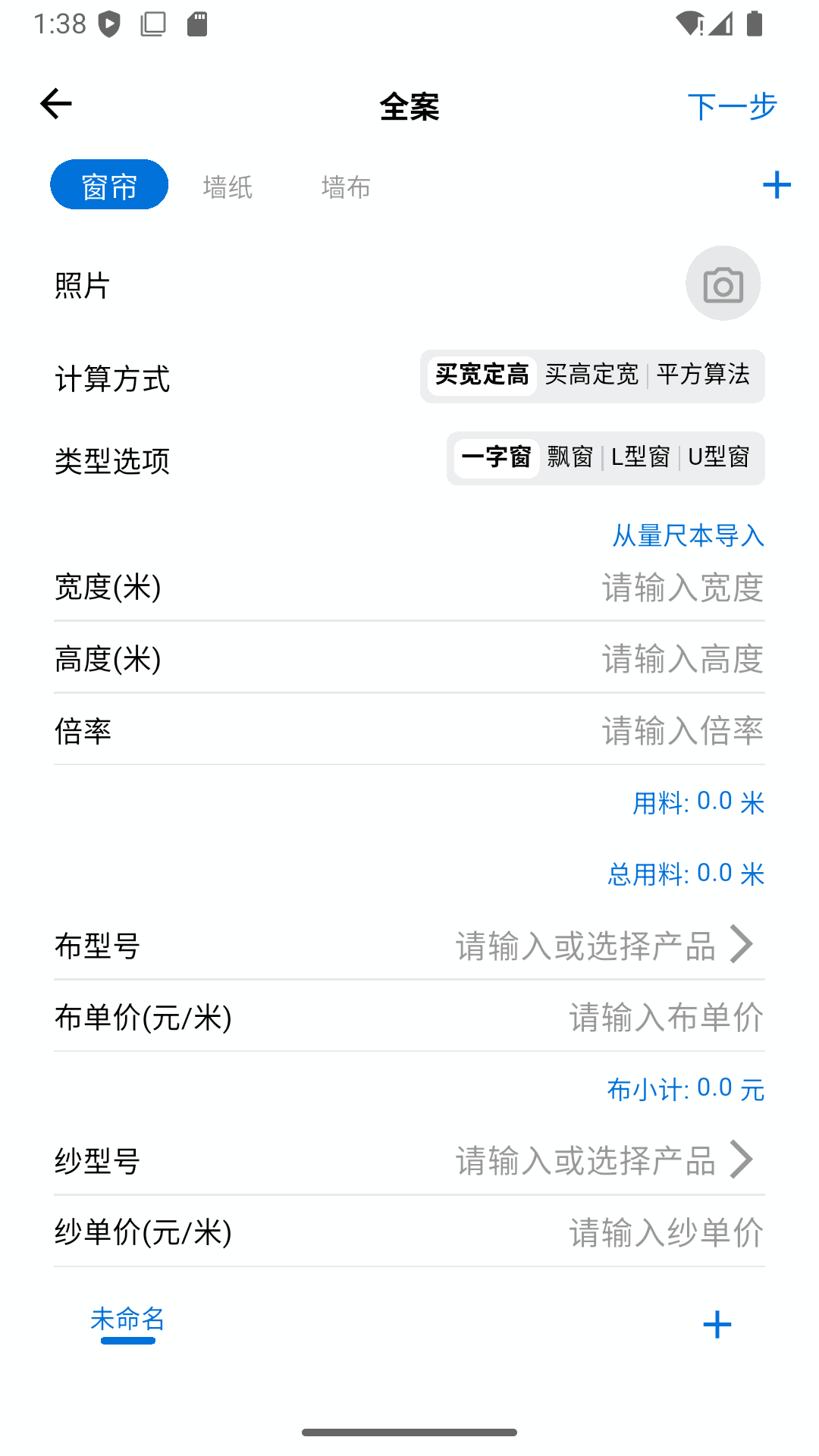
Task: Choose the U型窗 window type
Action: coord(718,457)
